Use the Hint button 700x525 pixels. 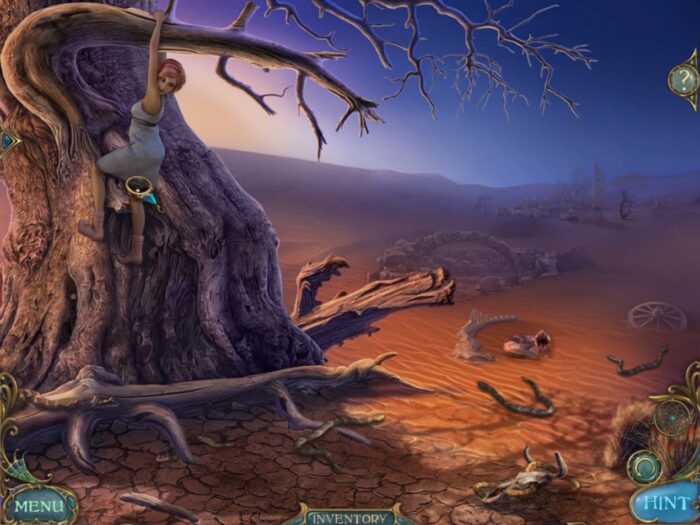click(664, 503)
